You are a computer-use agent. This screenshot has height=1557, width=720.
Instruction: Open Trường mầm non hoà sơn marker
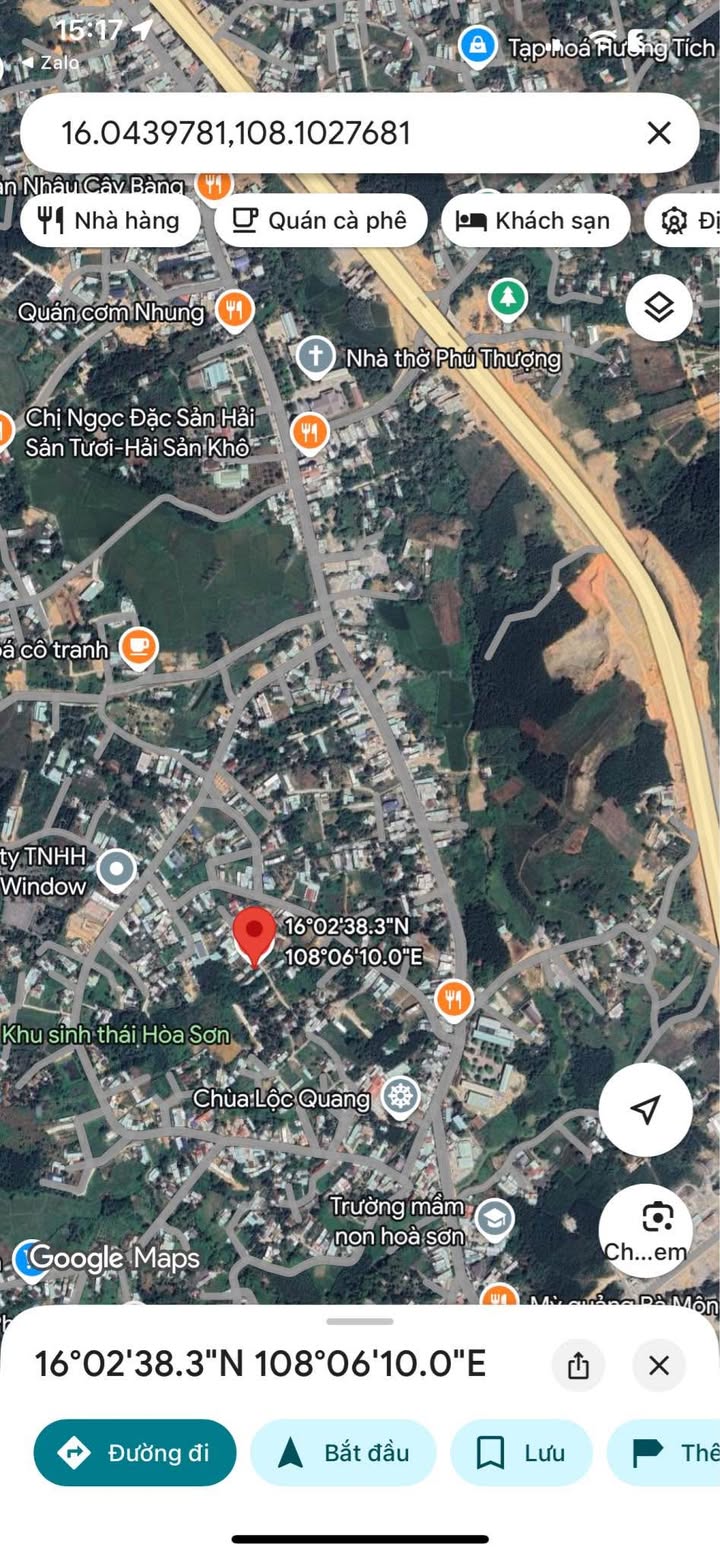(x=494, y=1220)
